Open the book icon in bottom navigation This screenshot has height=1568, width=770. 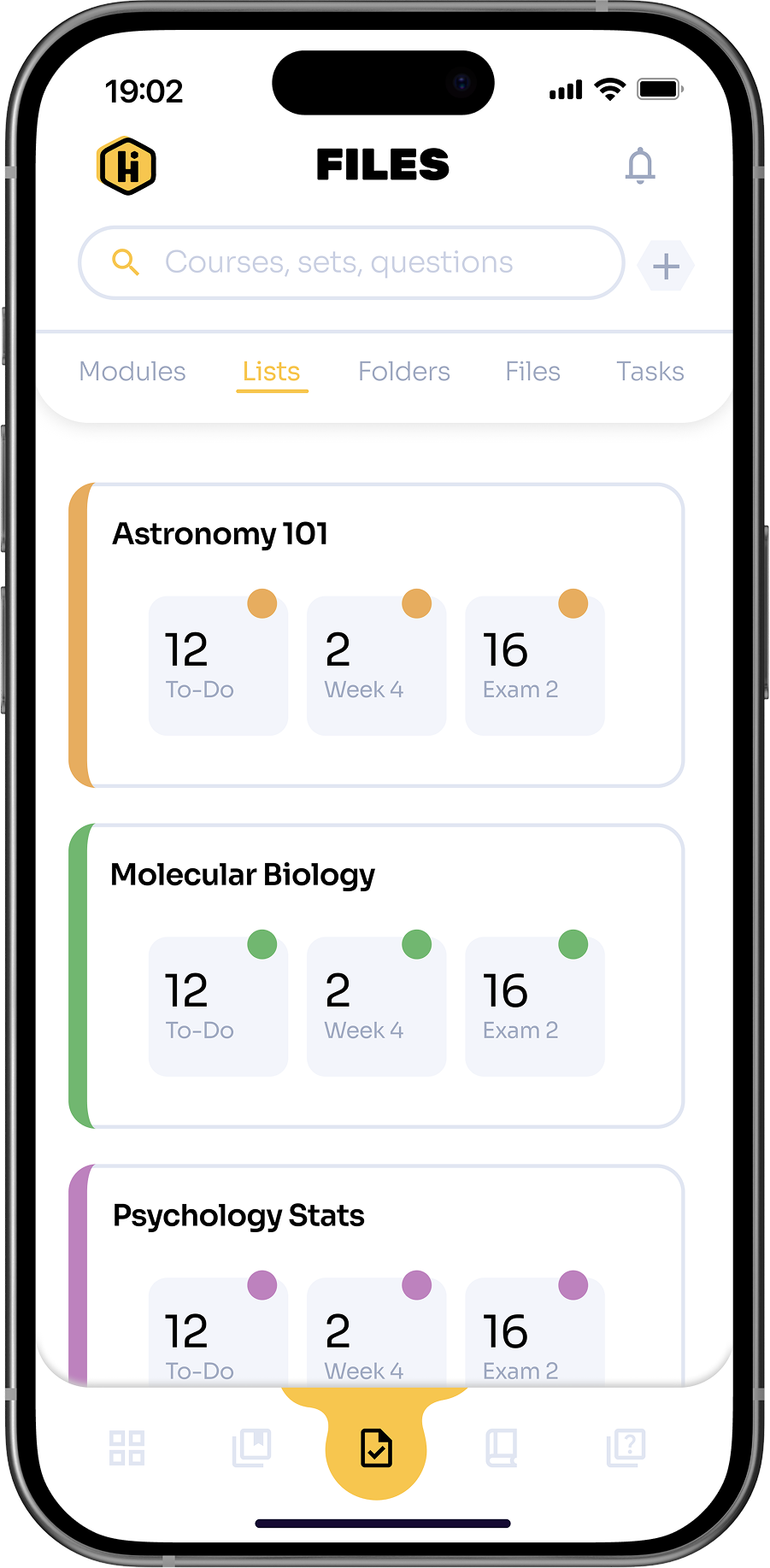point(501,1448)
